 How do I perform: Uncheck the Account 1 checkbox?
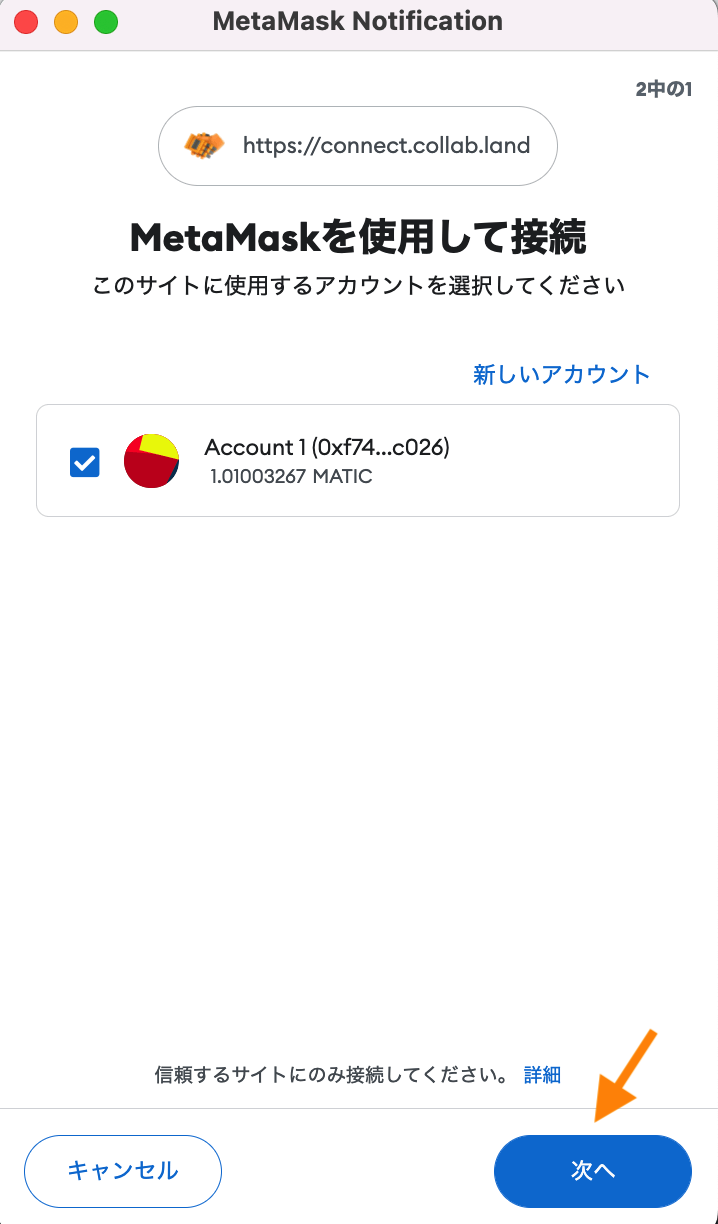point(85,462)
